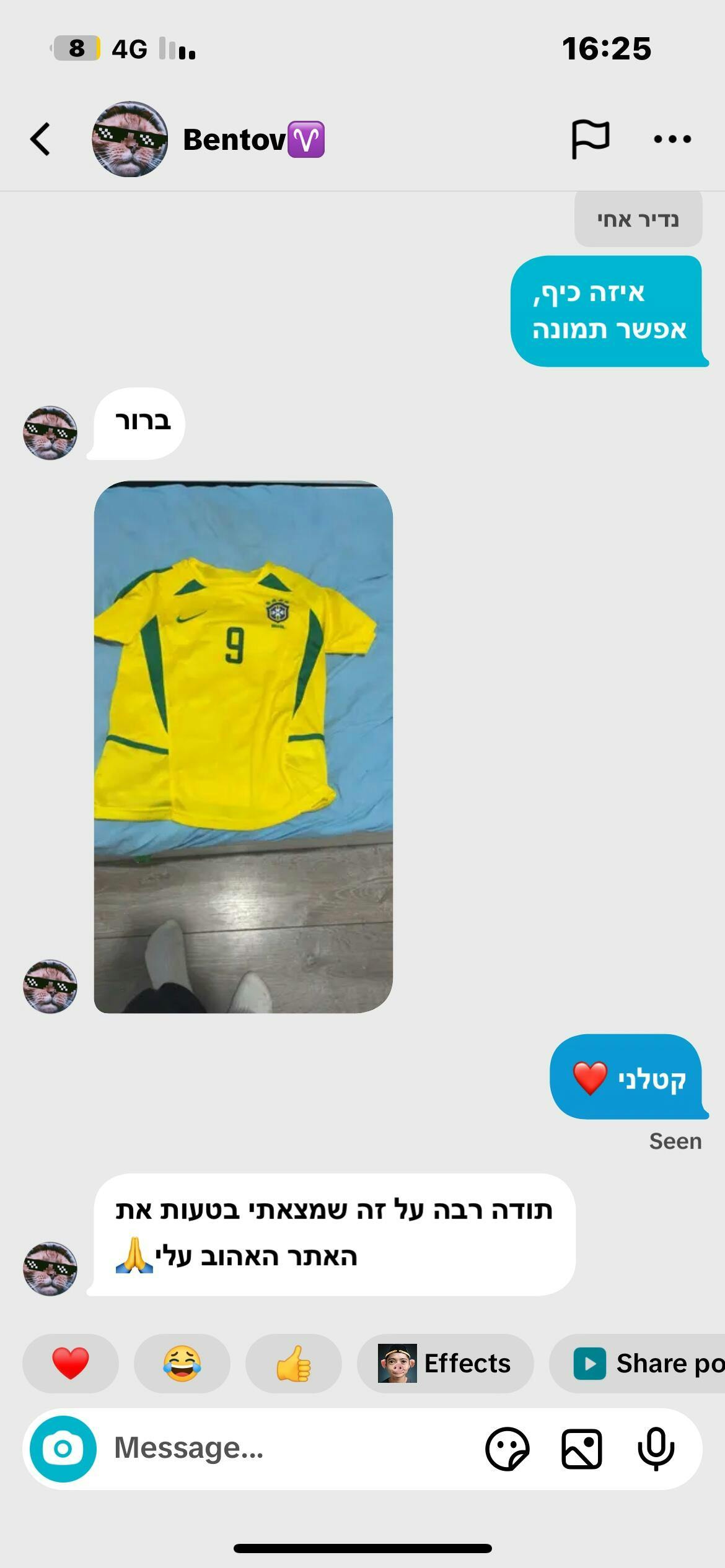Tap the flag icon to report the chat

click(x=589, y=139)
